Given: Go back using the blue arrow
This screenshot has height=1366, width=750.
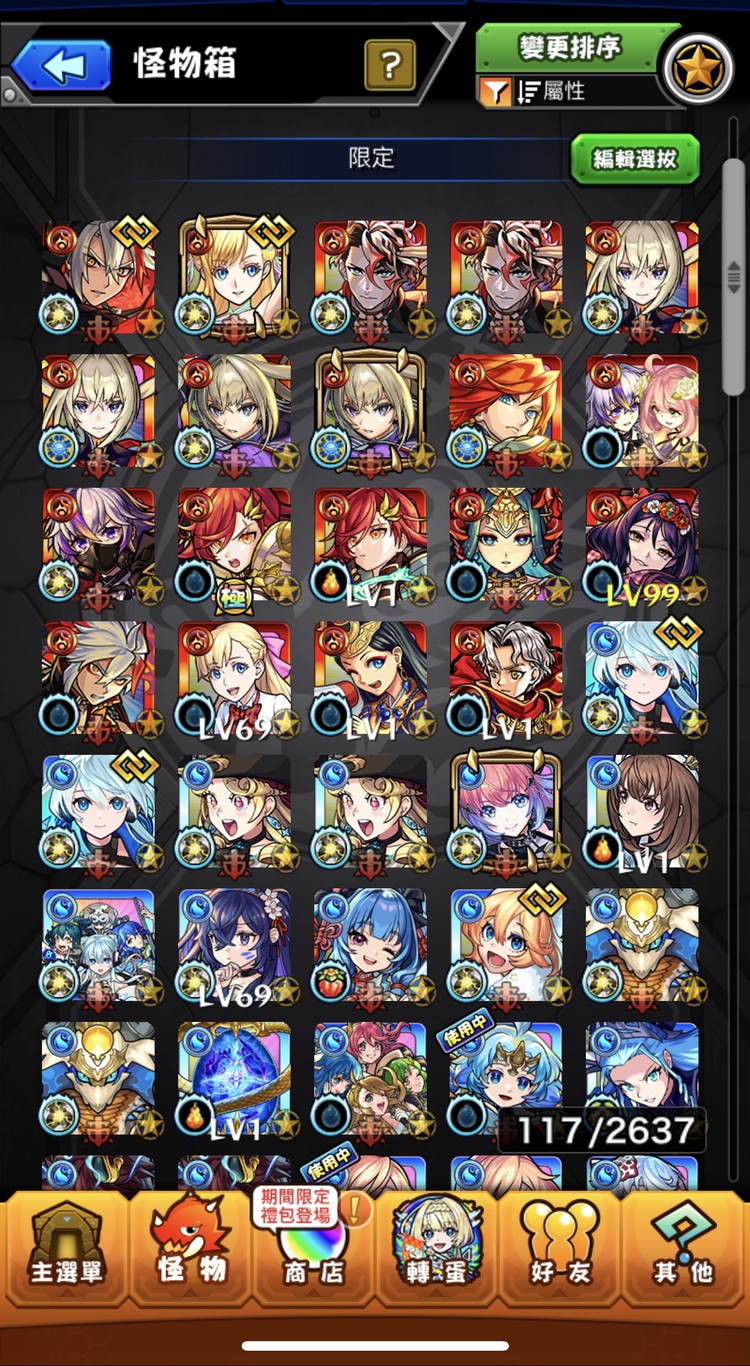Looking at the screenshot, I should click(62, 65).
